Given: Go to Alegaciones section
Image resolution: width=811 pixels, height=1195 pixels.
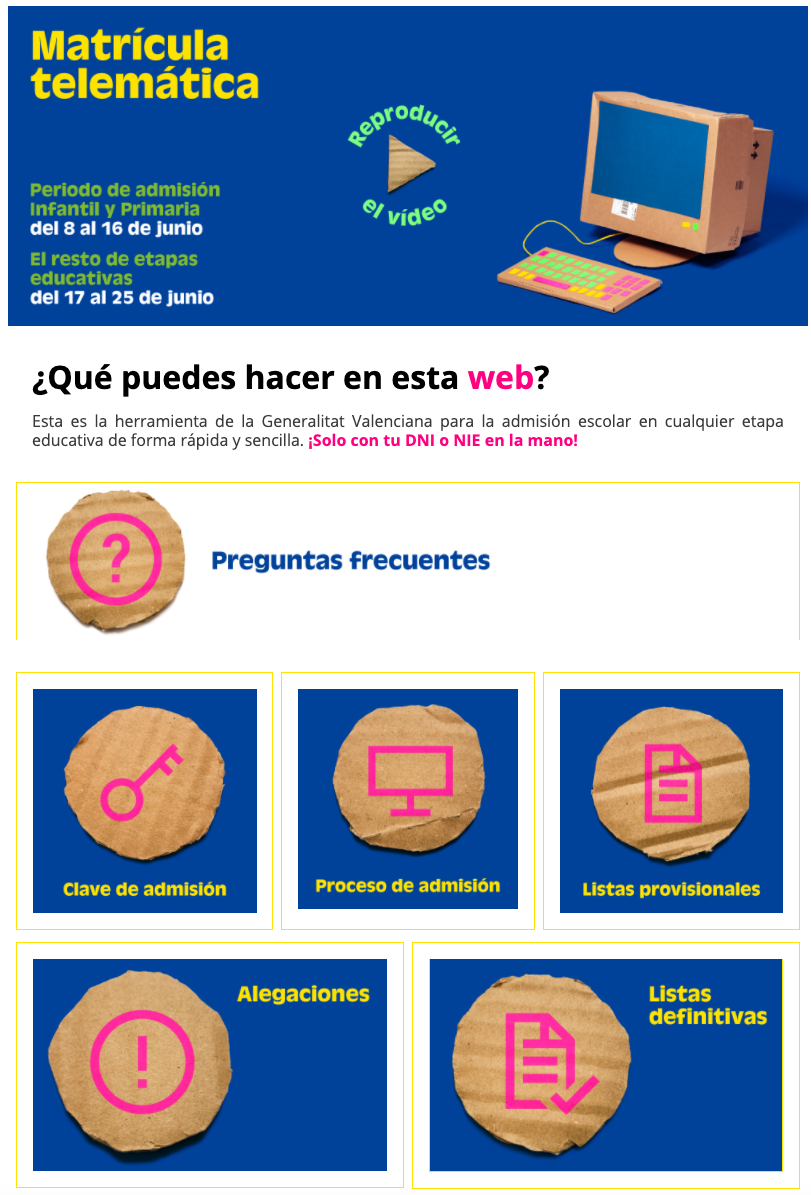Looking at the screenshot, I should (x=210, y=1064).
